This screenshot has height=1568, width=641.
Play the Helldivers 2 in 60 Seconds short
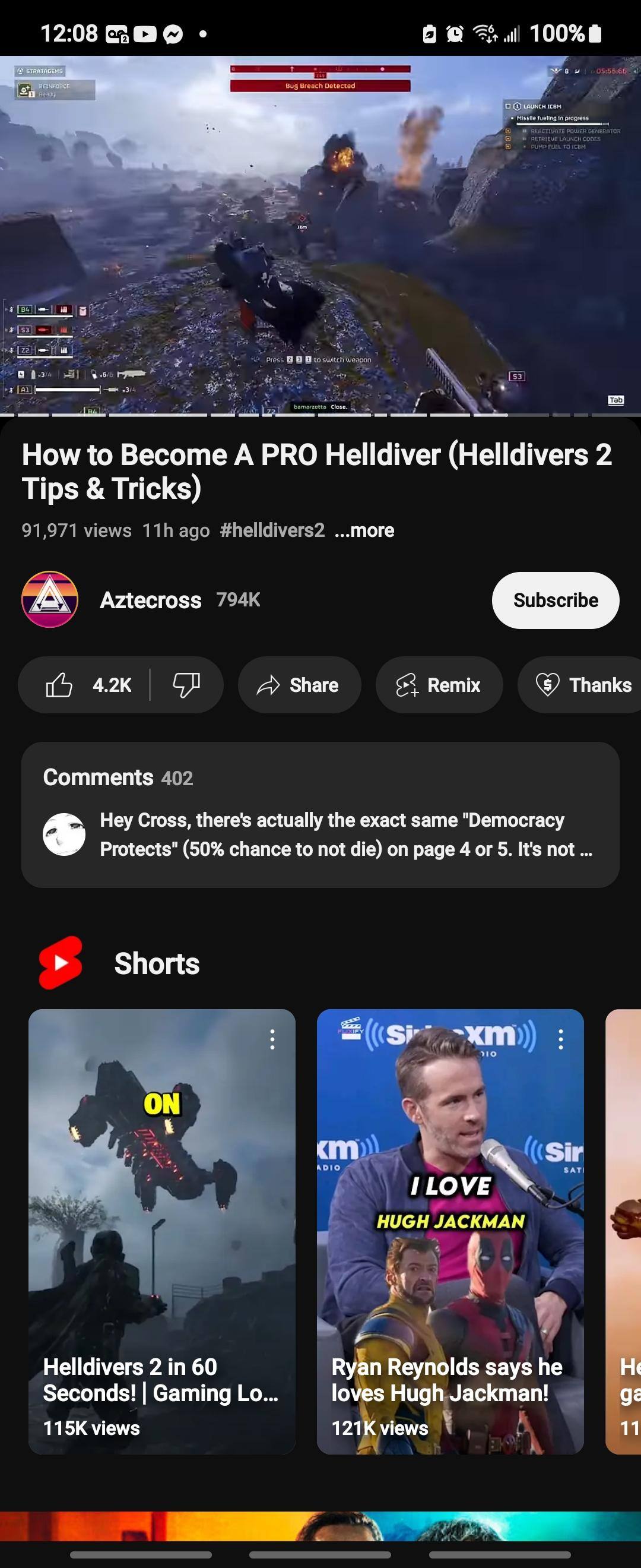pyautogui.click(x=162, y=1229)
